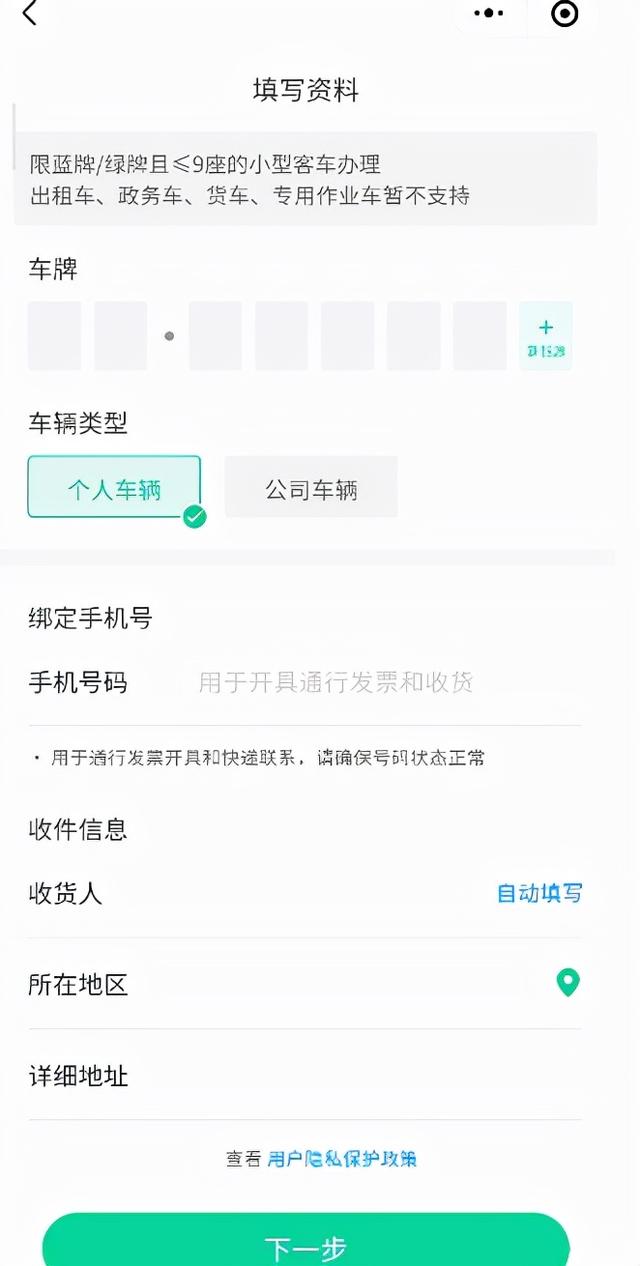Tap the first license plate box

click(x=54, y=336)
